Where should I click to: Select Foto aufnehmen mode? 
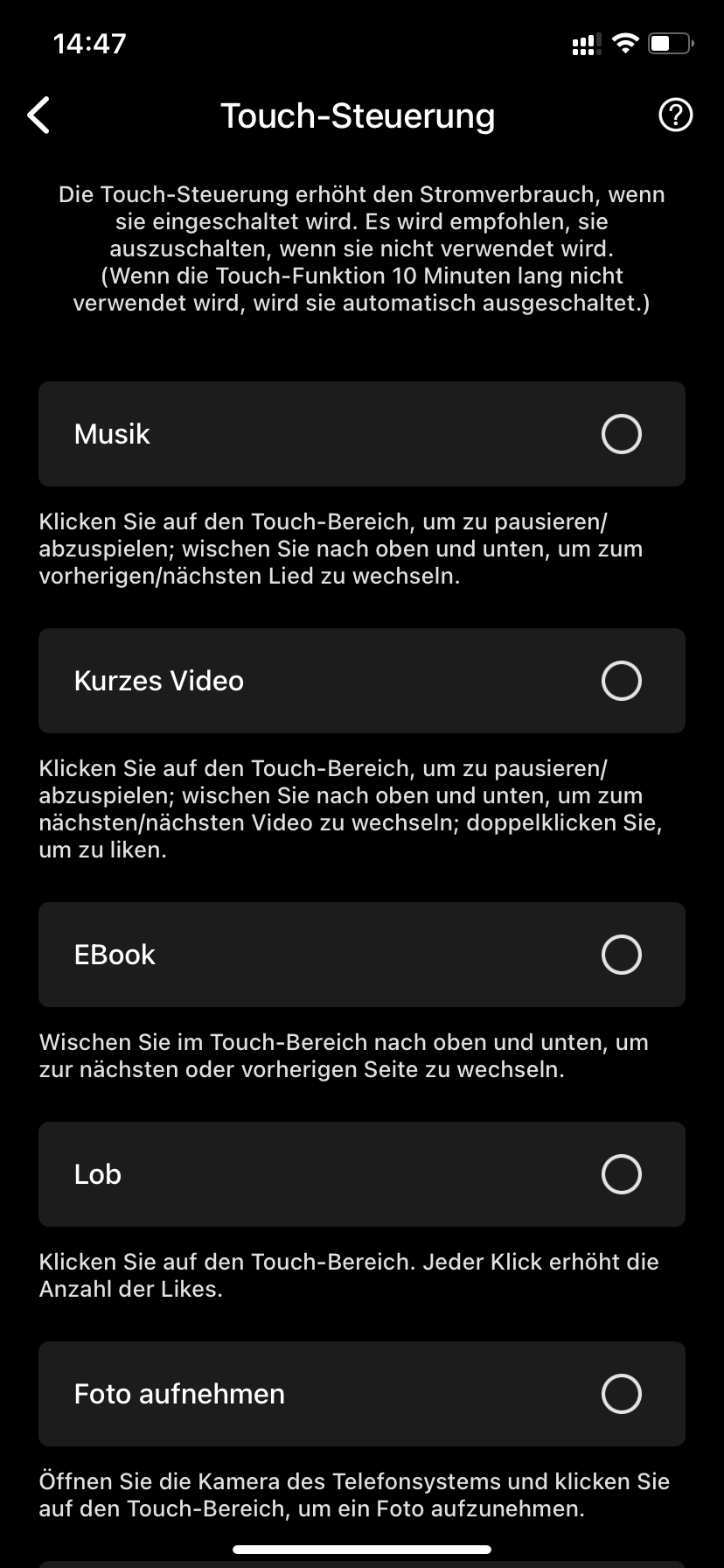pos(621,1394)
